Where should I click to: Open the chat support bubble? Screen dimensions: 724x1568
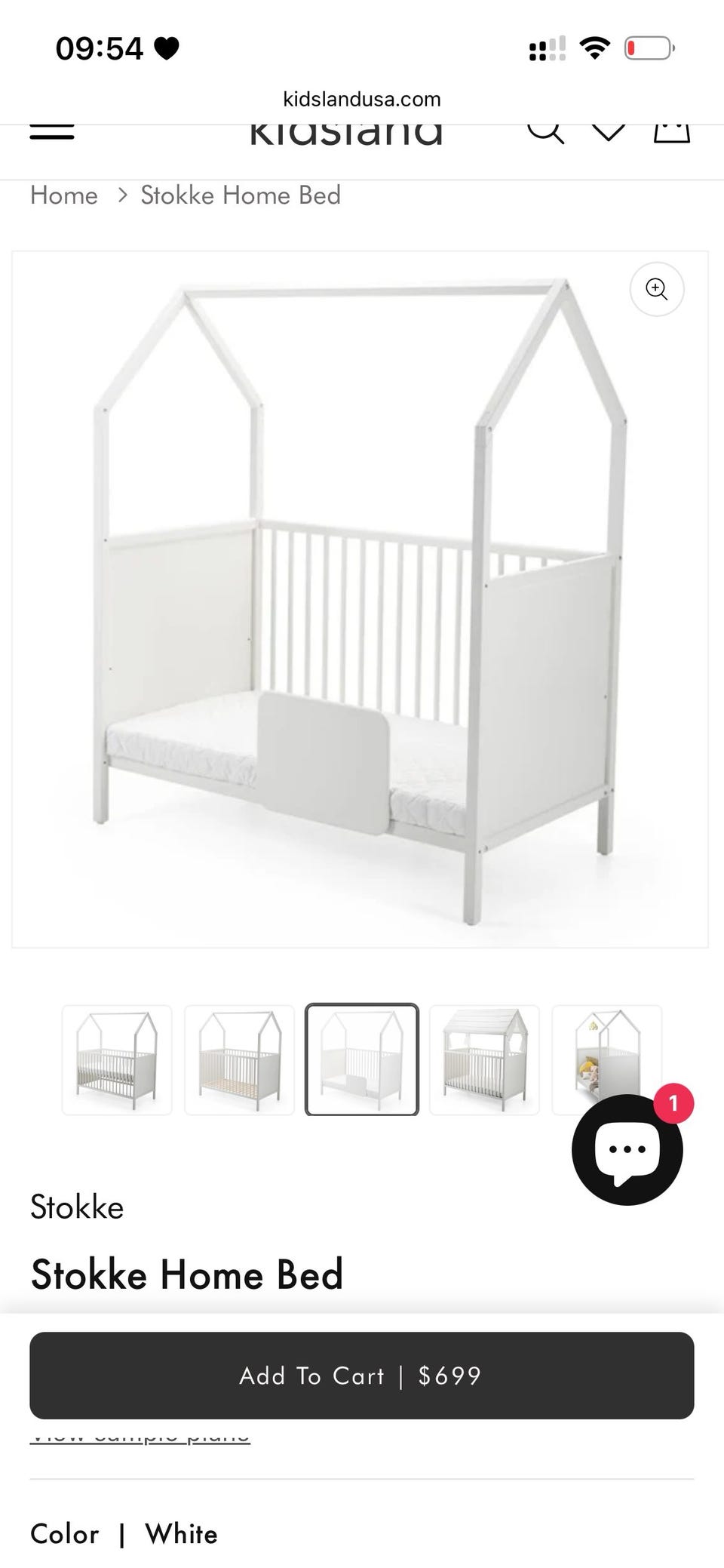click(627, 1149)
